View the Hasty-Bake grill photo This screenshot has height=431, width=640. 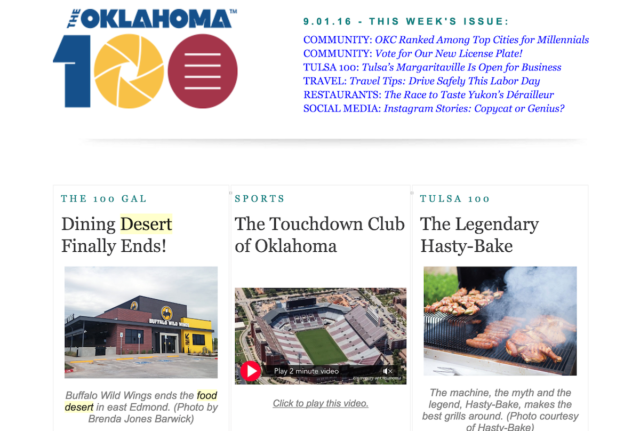tap(500, 320)
